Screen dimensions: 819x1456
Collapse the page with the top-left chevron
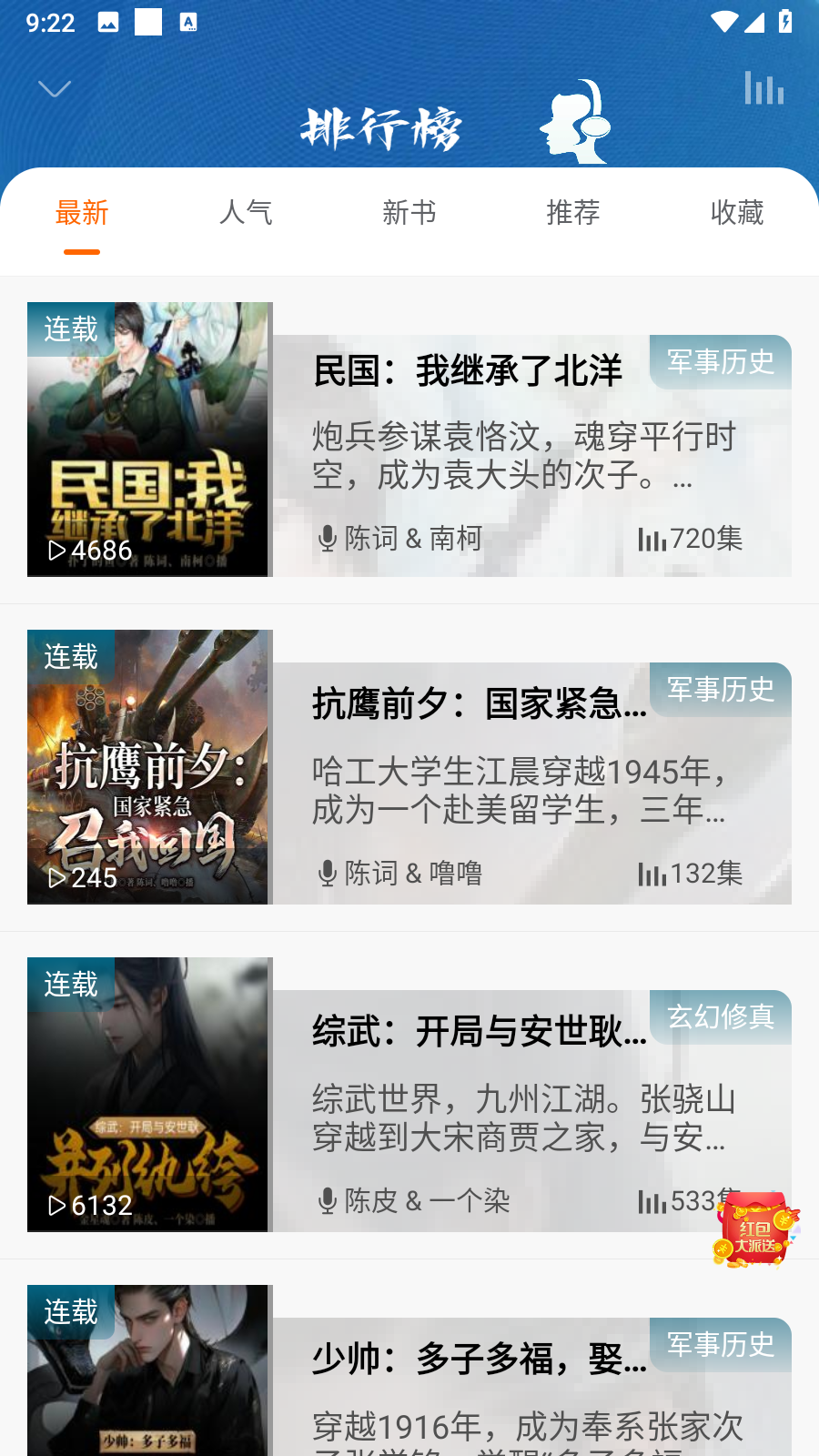pos(53,88)
